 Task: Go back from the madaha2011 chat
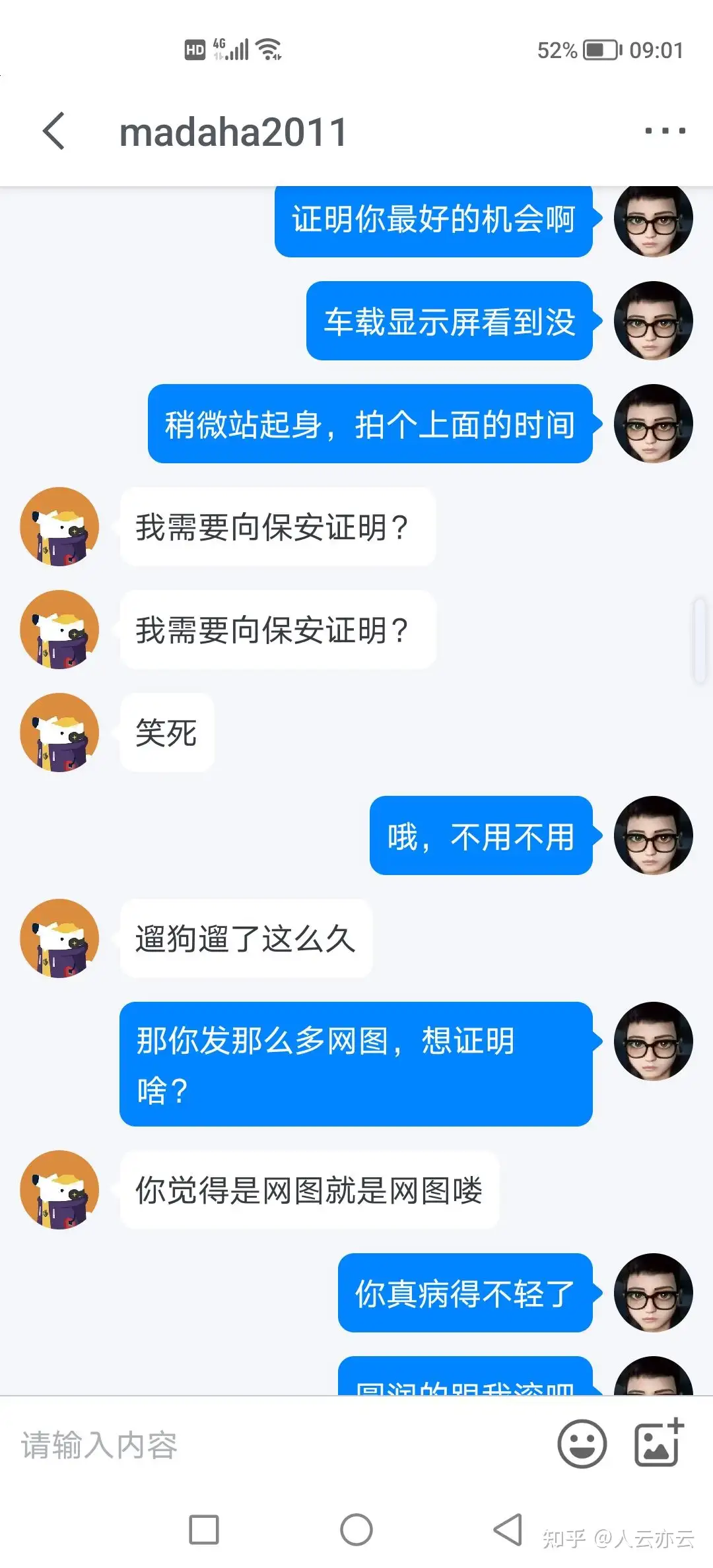point(54,131)
